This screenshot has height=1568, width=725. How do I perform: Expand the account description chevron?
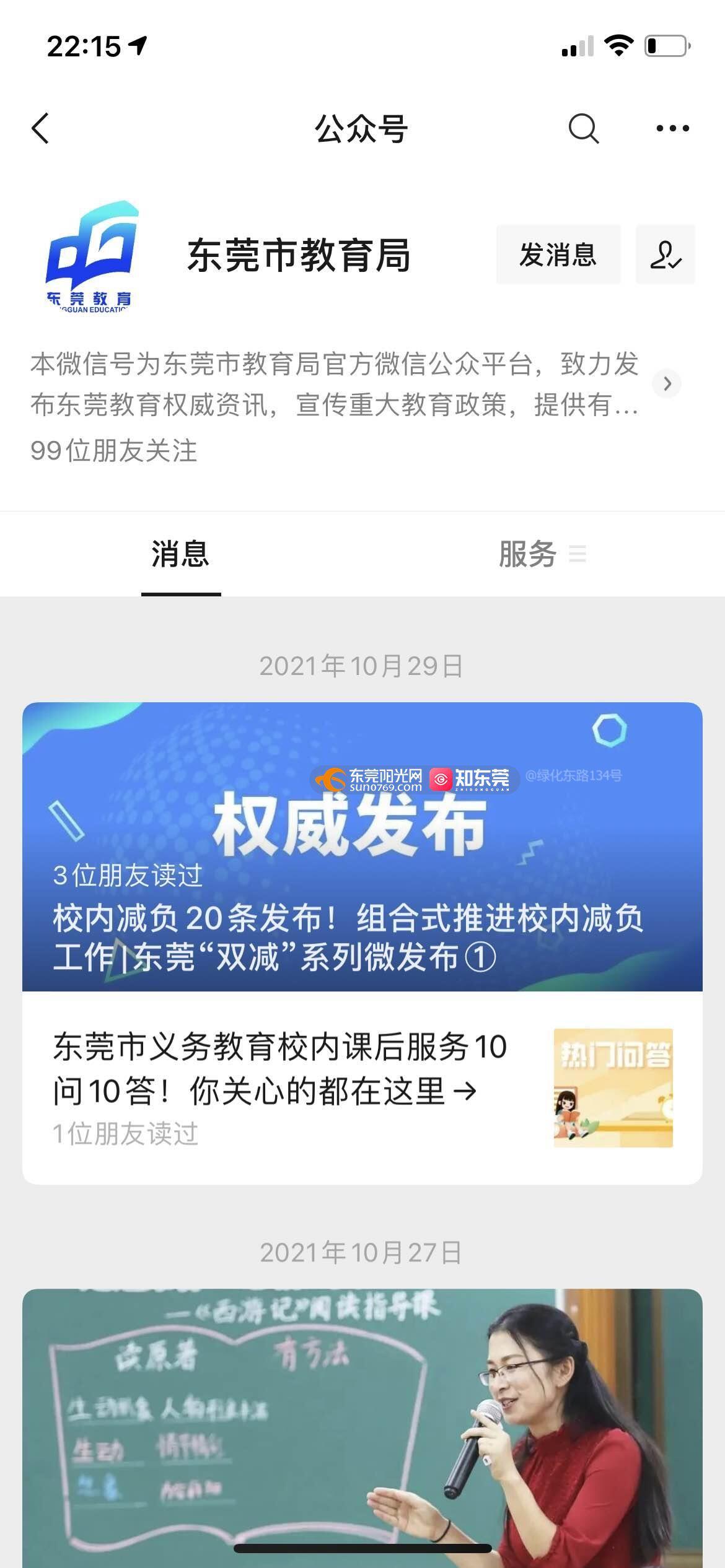click(667, 384)
